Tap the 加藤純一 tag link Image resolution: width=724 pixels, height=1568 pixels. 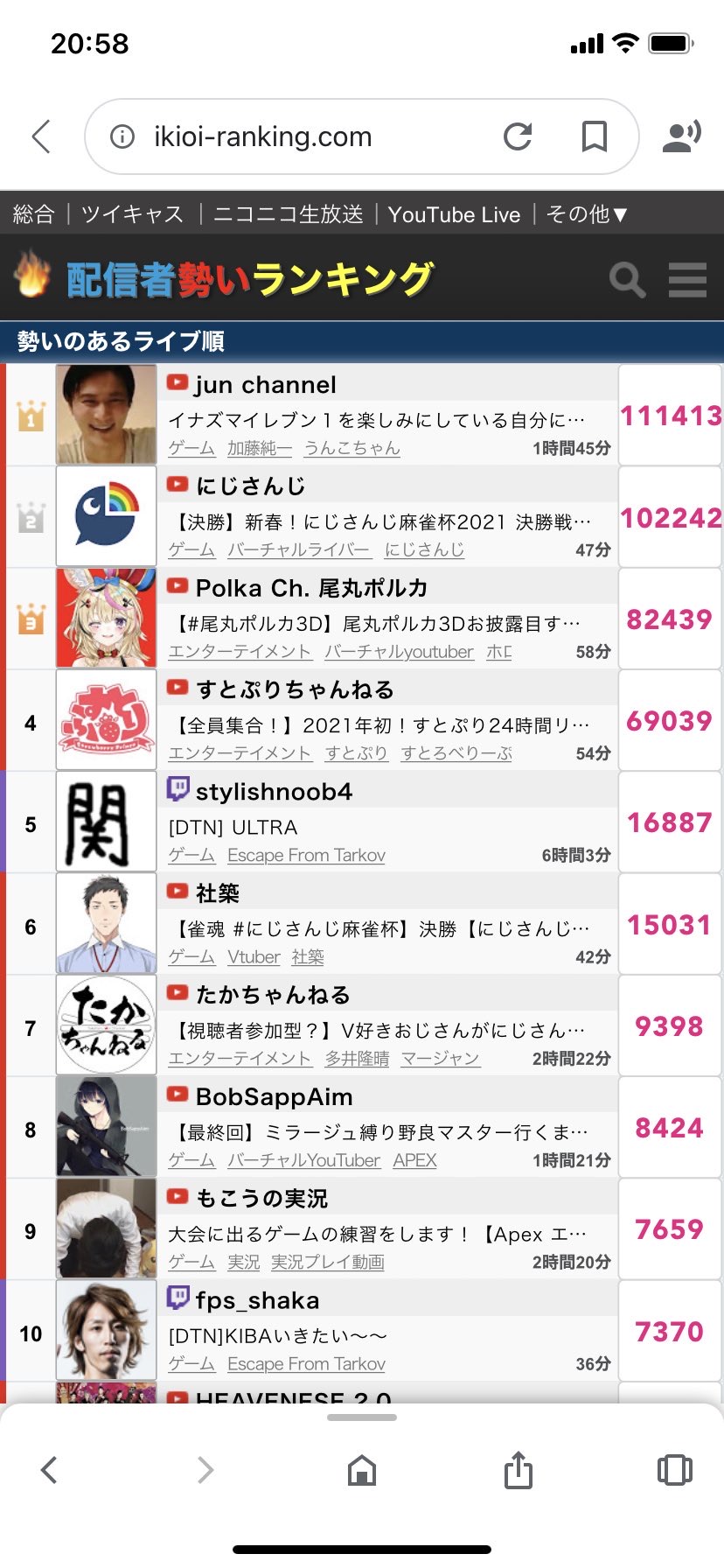(260, 448)
